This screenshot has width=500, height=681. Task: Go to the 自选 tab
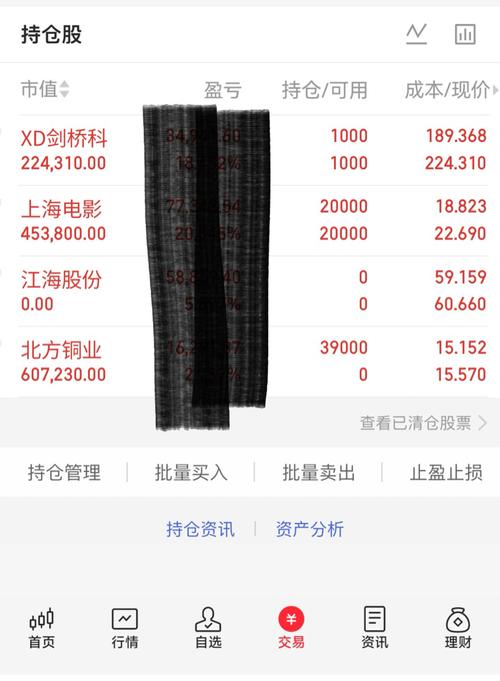click(208, 628)
